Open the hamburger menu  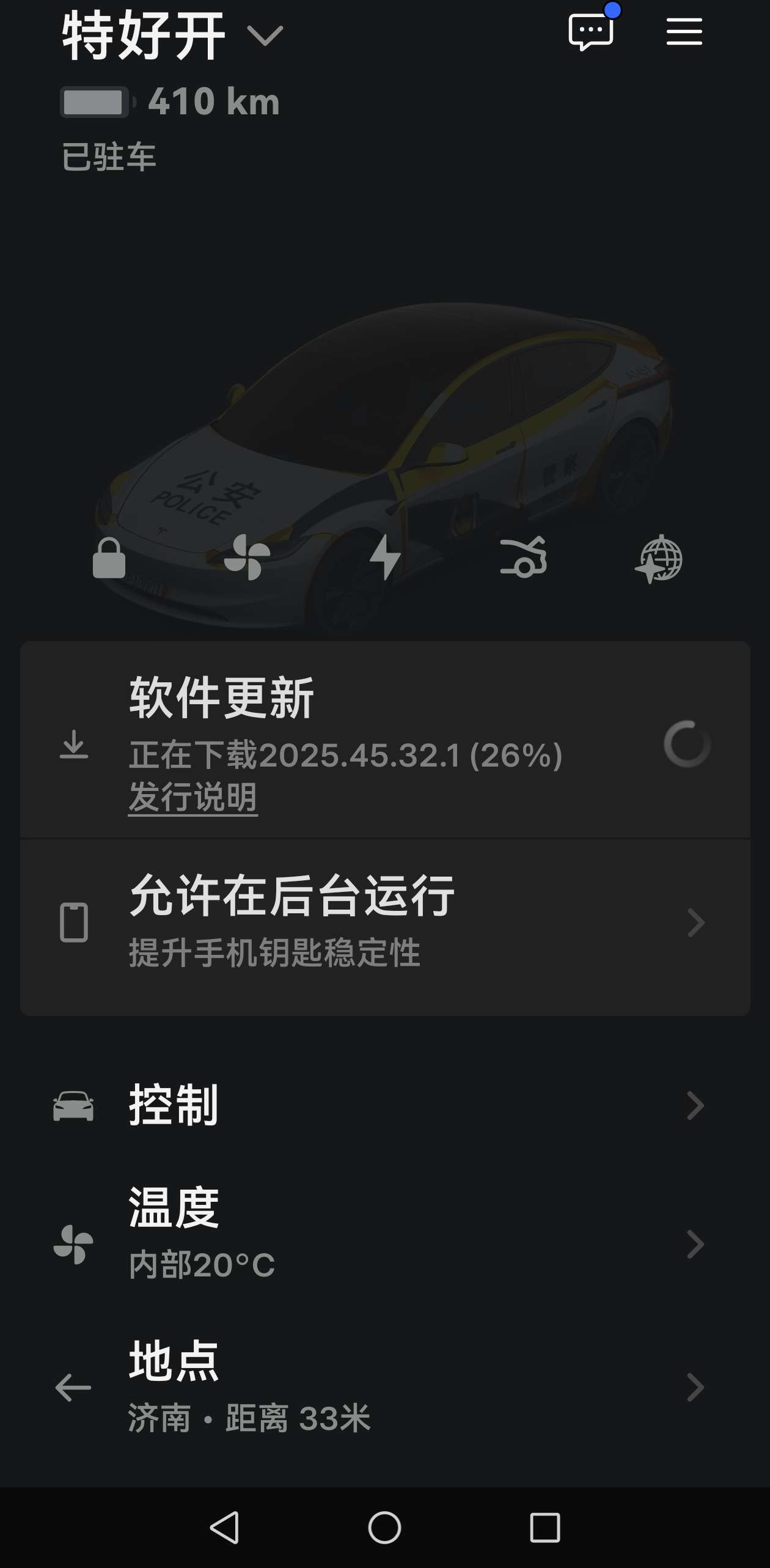tap(683, 32)
